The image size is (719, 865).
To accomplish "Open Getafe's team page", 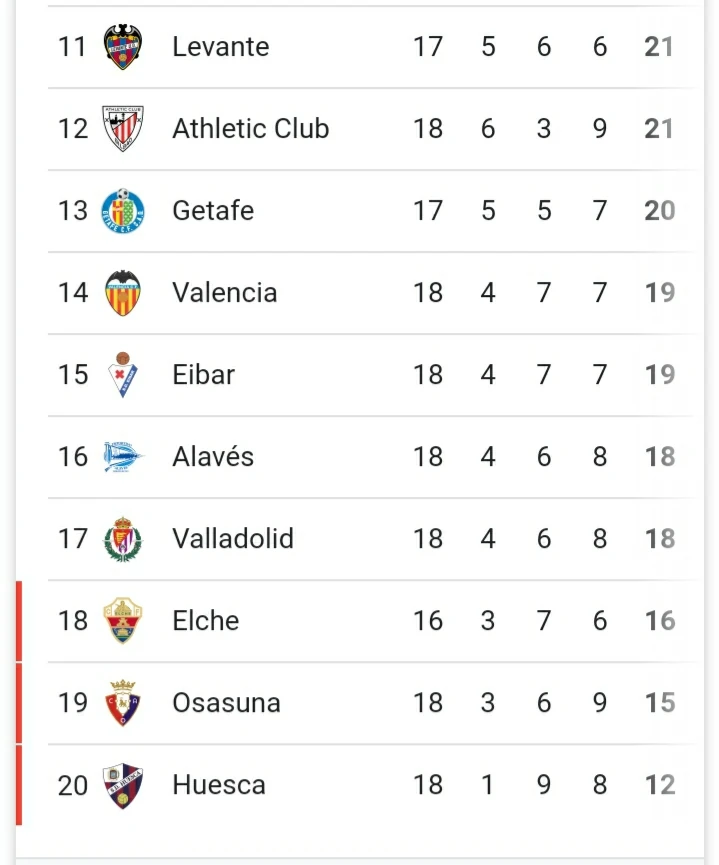I will tap(213, 211).
